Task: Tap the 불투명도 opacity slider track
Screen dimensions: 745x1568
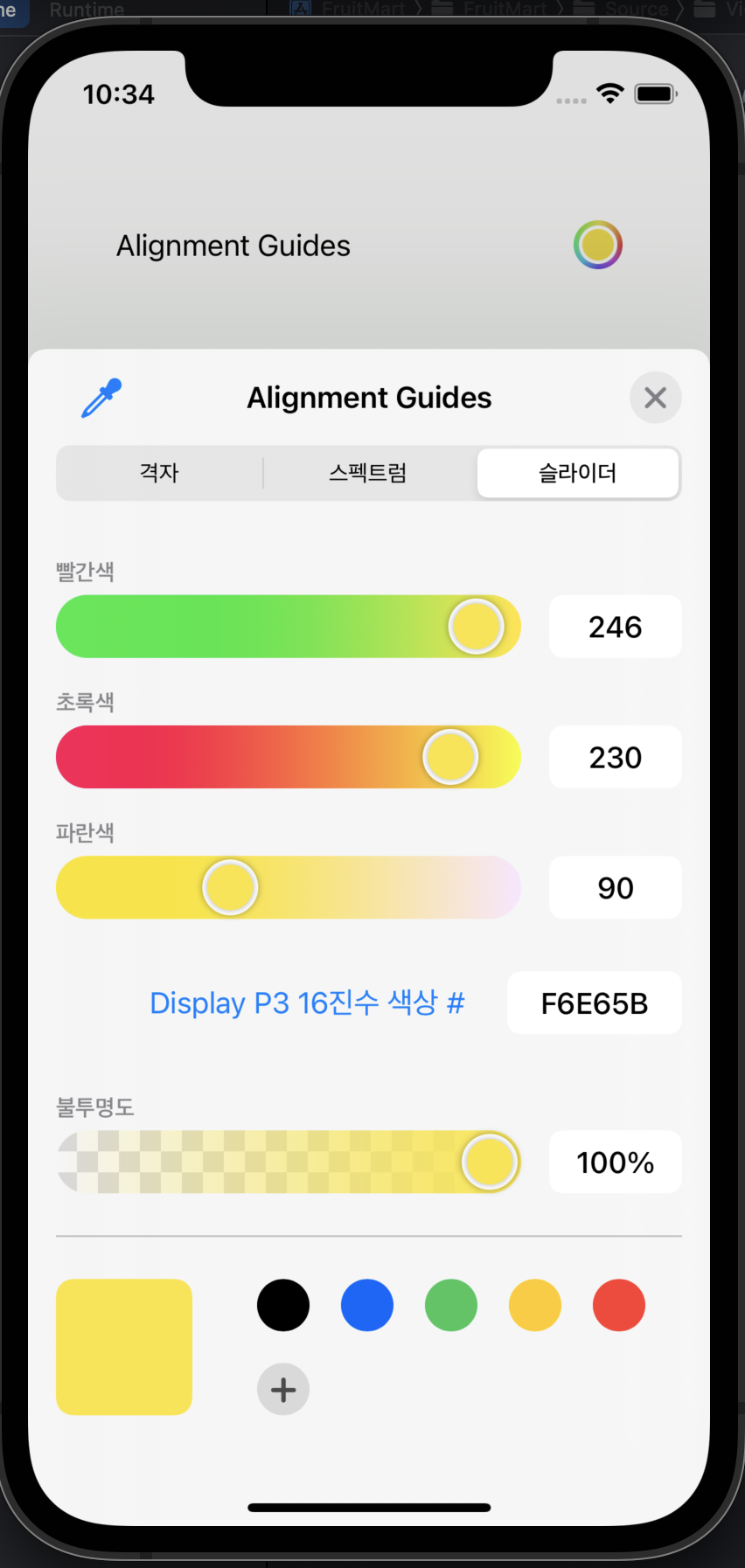Action: tap(289, 1162)
